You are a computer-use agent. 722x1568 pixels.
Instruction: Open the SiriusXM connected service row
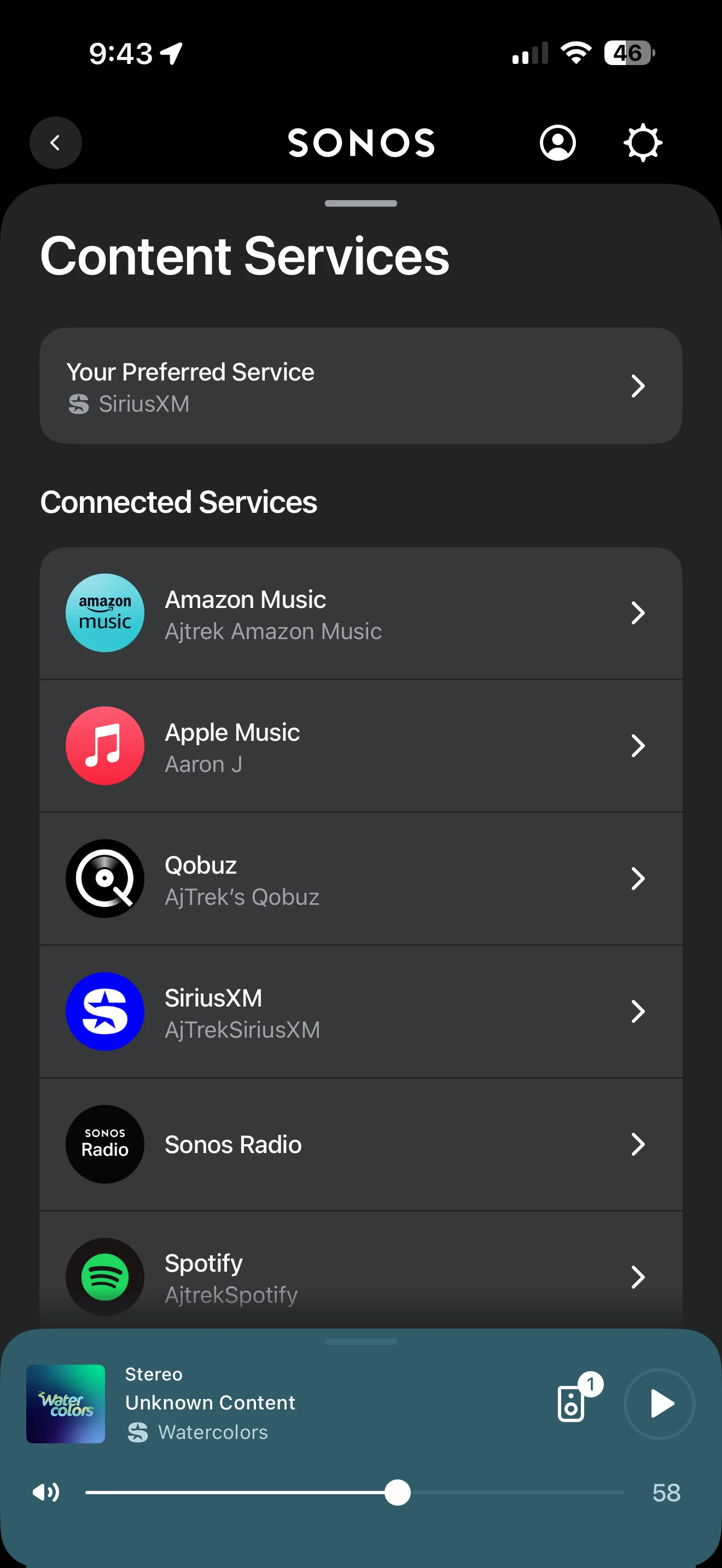click(360, 1011)
